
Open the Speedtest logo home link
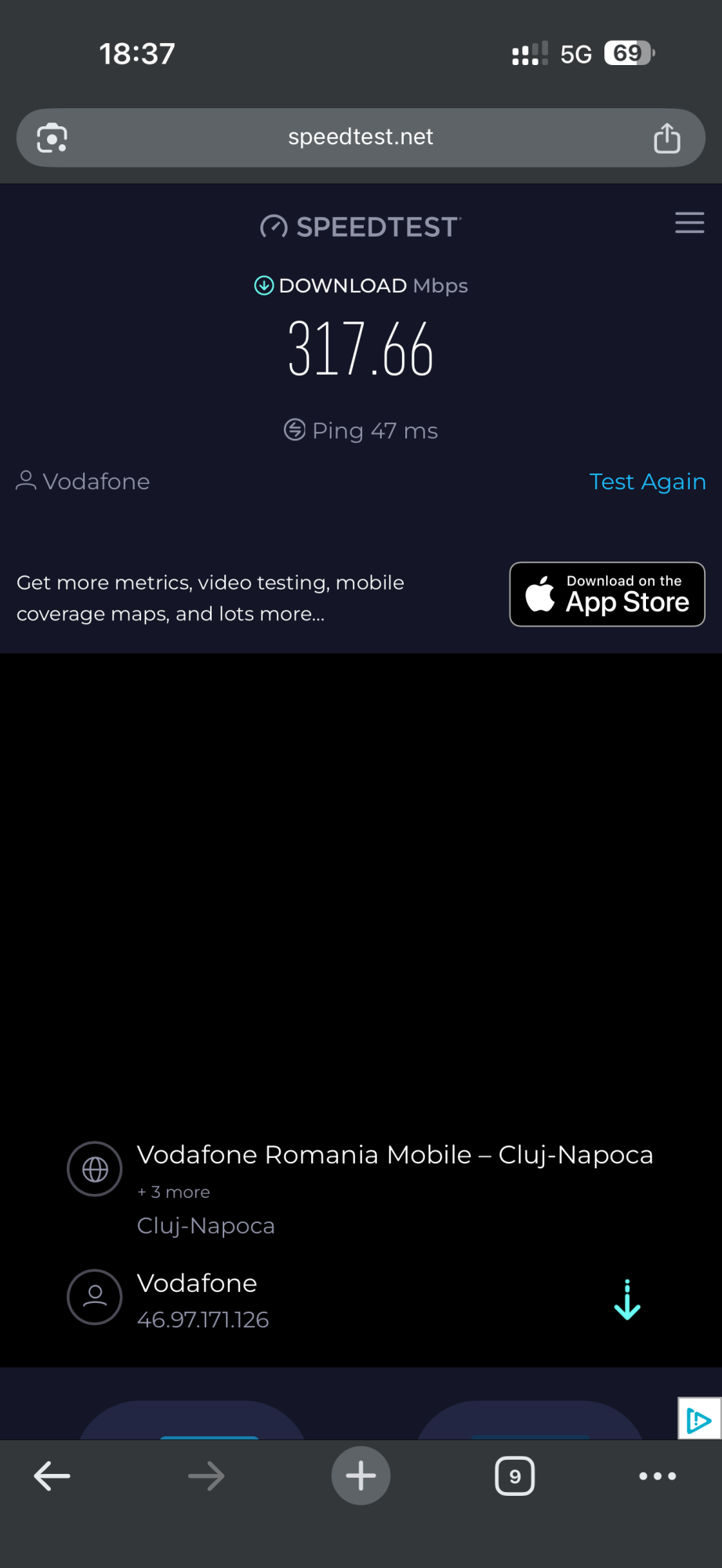click(361, 227)
